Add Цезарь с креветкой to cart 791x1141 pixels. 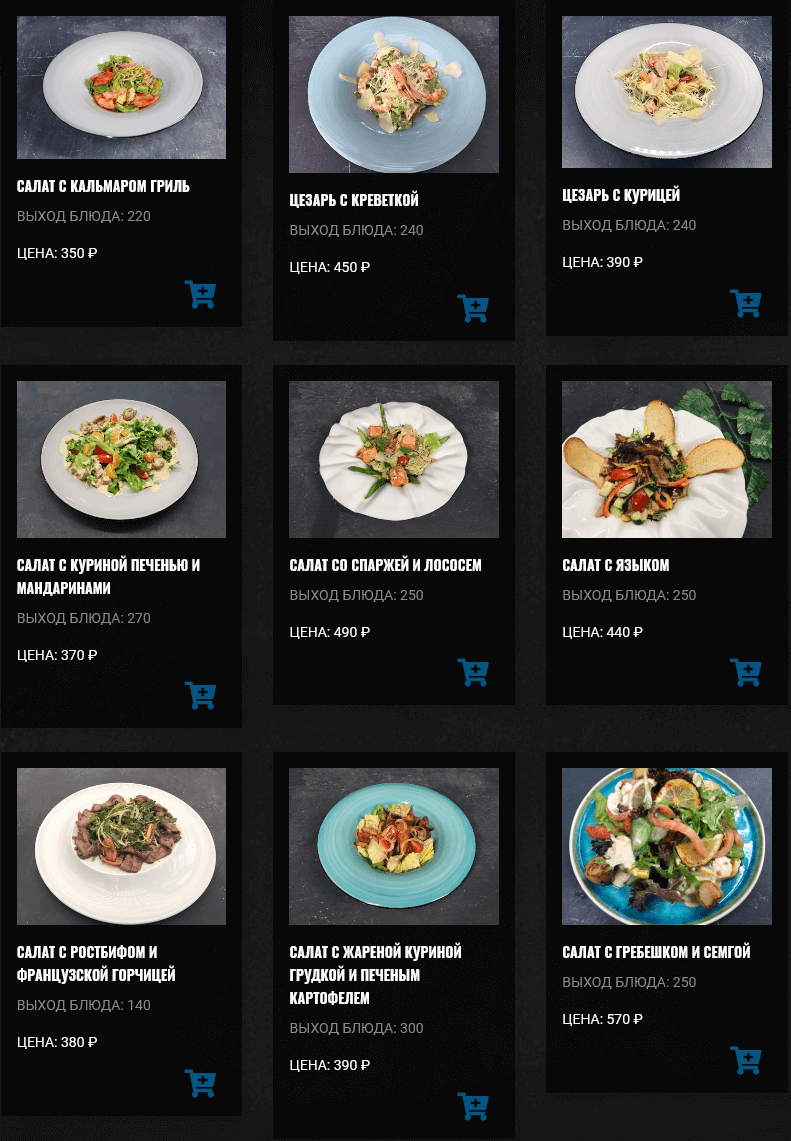point(473,308)
